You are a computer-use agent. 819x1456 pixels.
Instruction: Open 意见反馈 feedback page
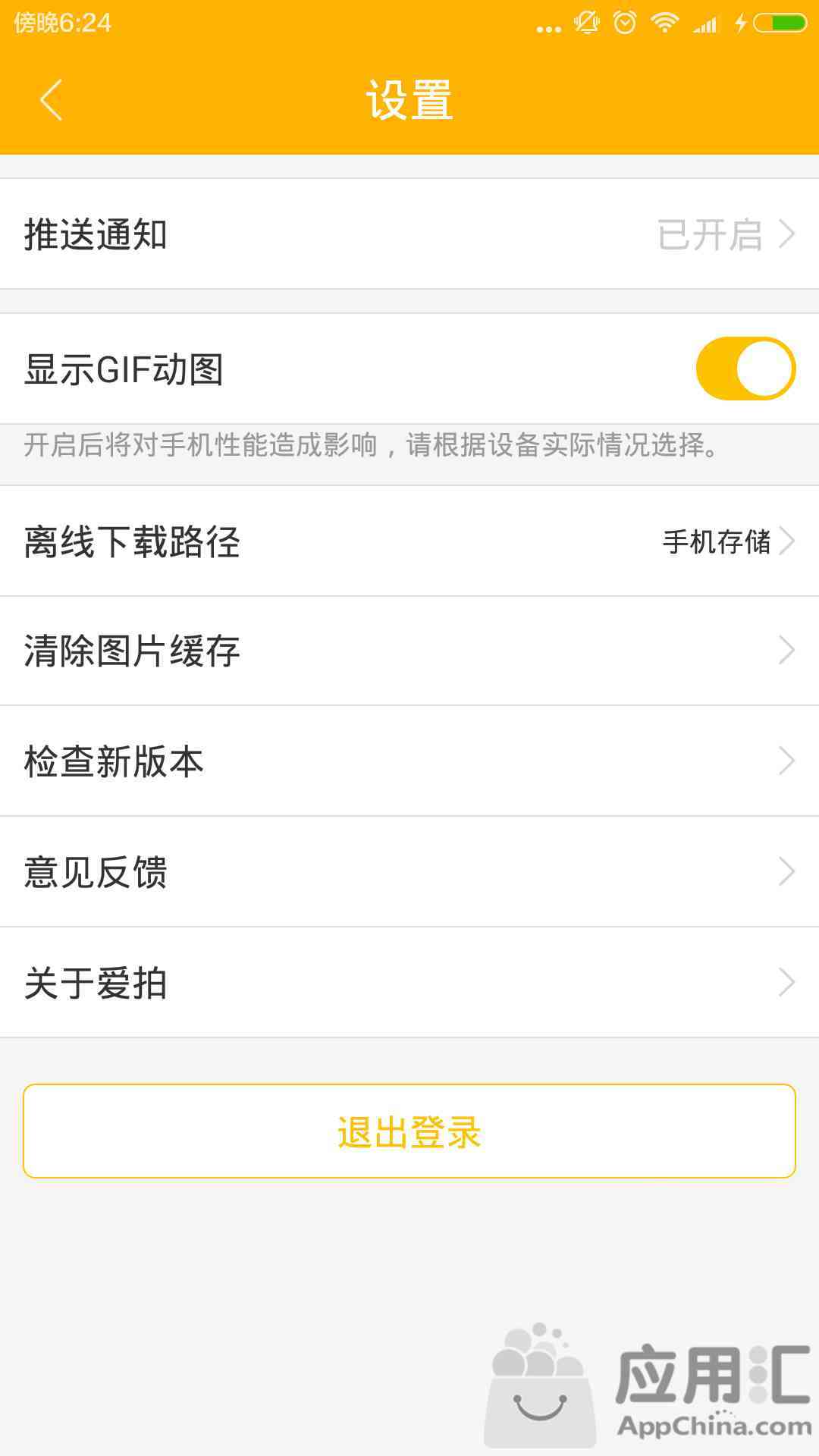409,872
